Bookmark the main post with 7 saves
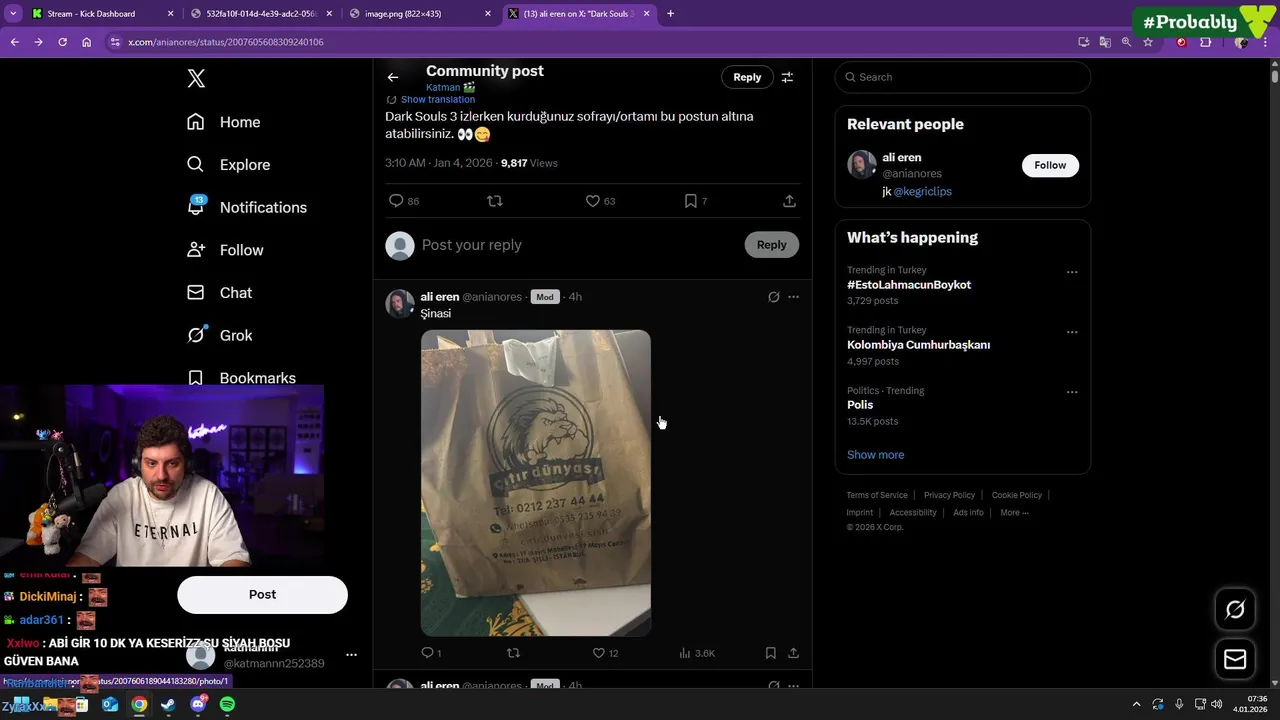The width and height of the screenshot is (1280, 720). (x=690, y=201)
